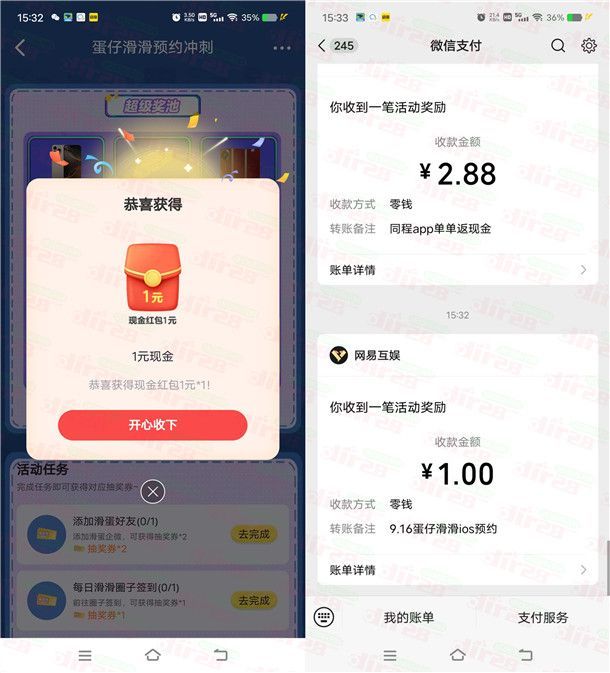Open the overflow menu on the 蛋仔滑滑预约冲刺 page

283,47
